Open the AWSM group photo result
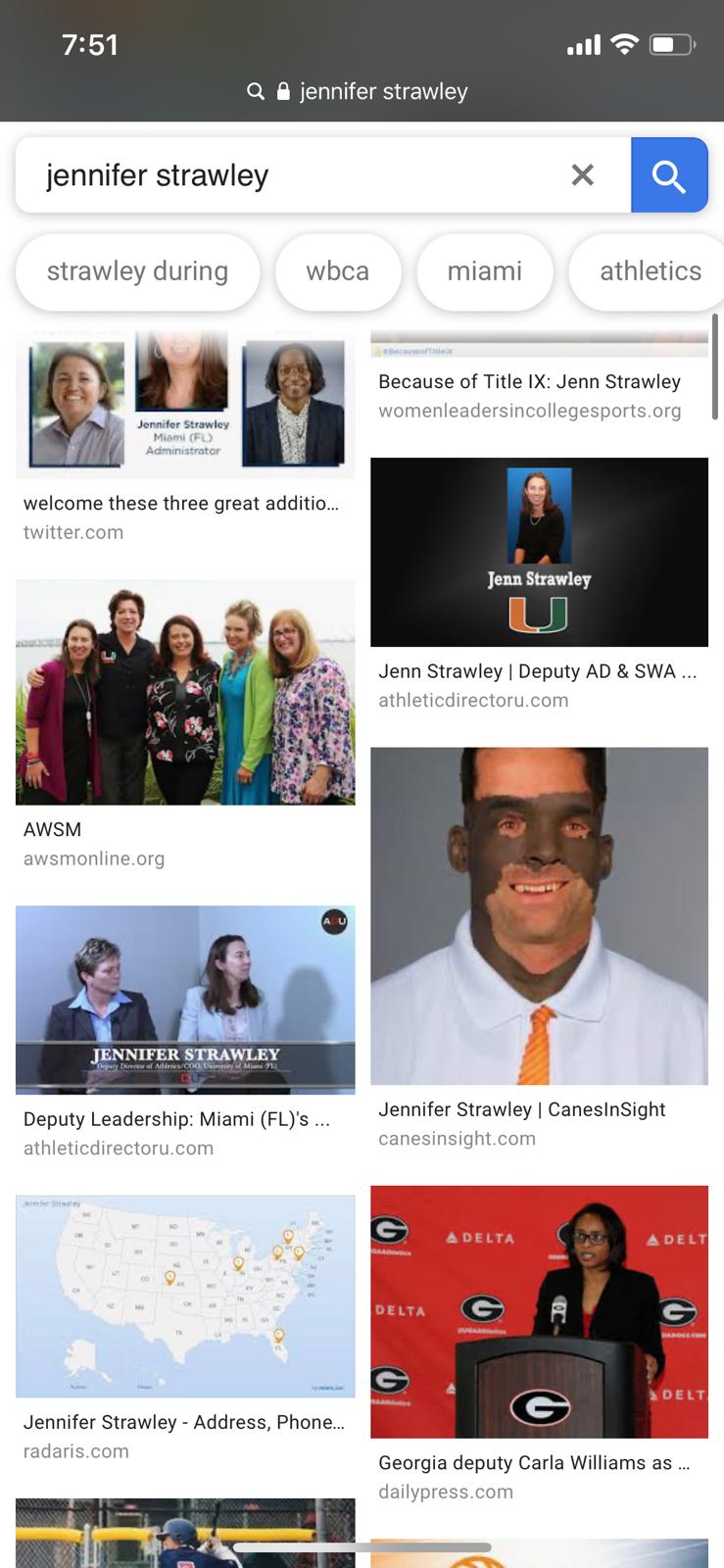The width and height of the screenshot is (724, 1568). [x=185, y=692]
